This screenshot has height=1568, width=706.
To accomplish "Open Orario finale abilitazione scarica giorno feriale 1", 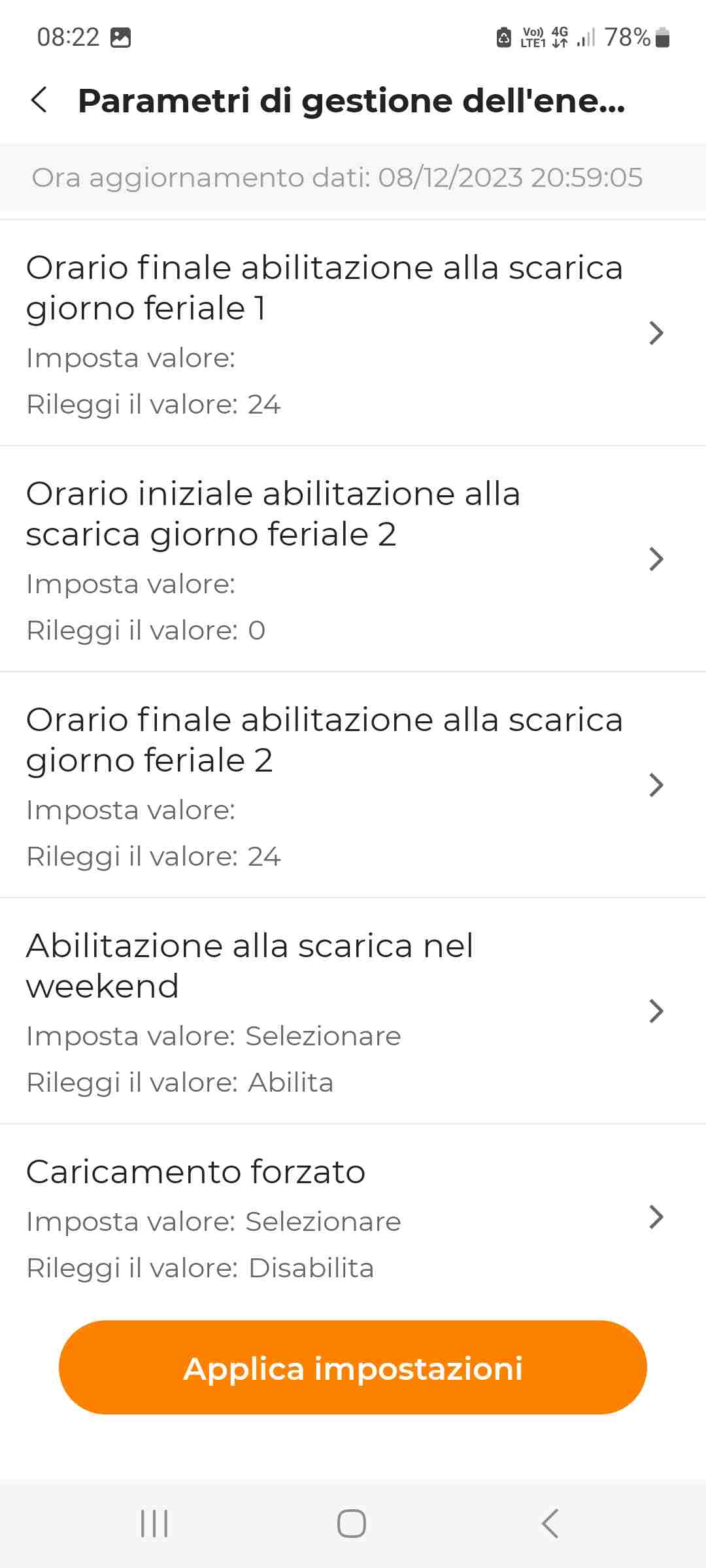I will point(353,333).
